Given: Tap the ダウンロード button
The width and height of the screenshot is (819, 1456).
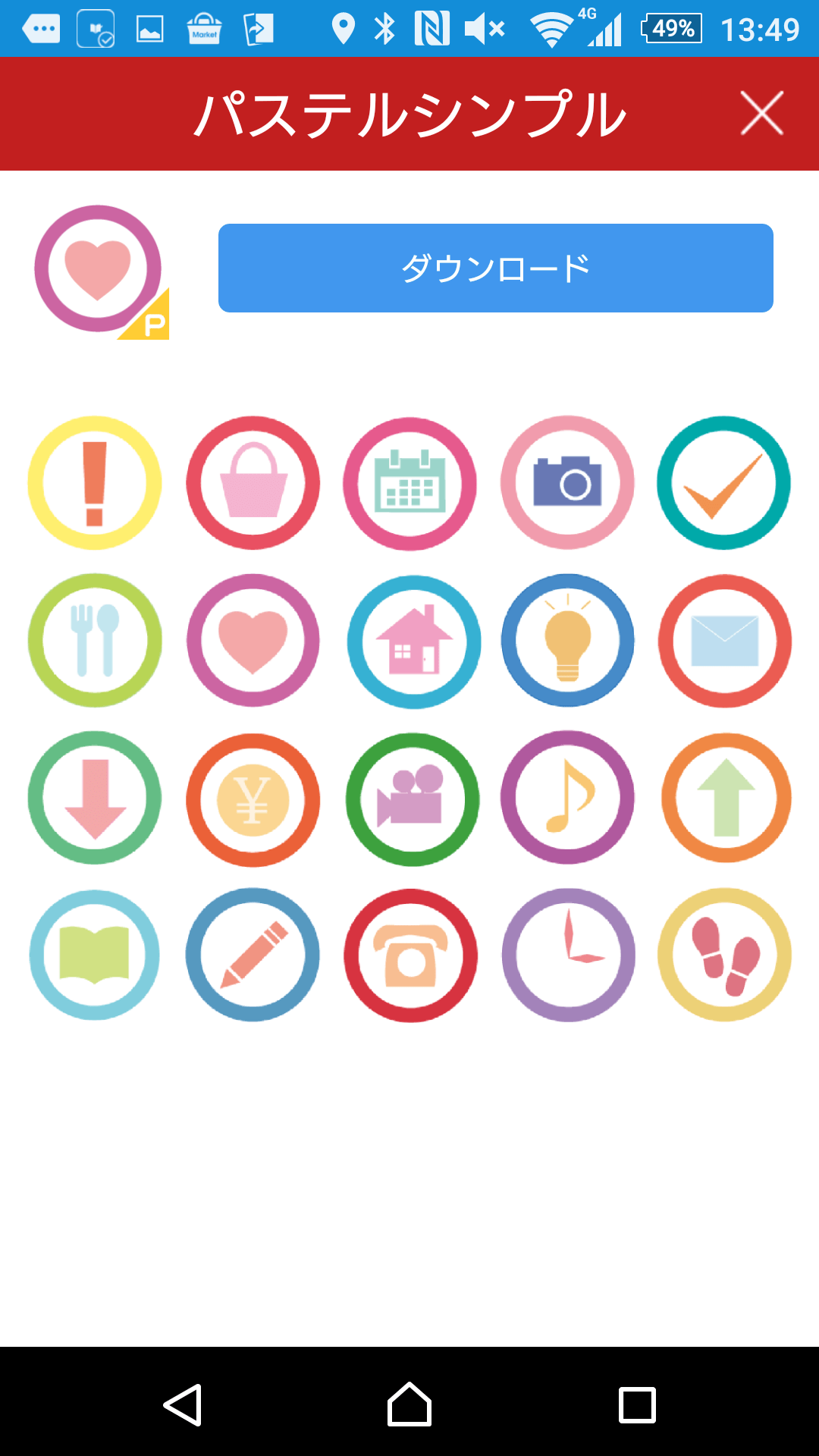Looking at the screenshot, I should 496,268.
